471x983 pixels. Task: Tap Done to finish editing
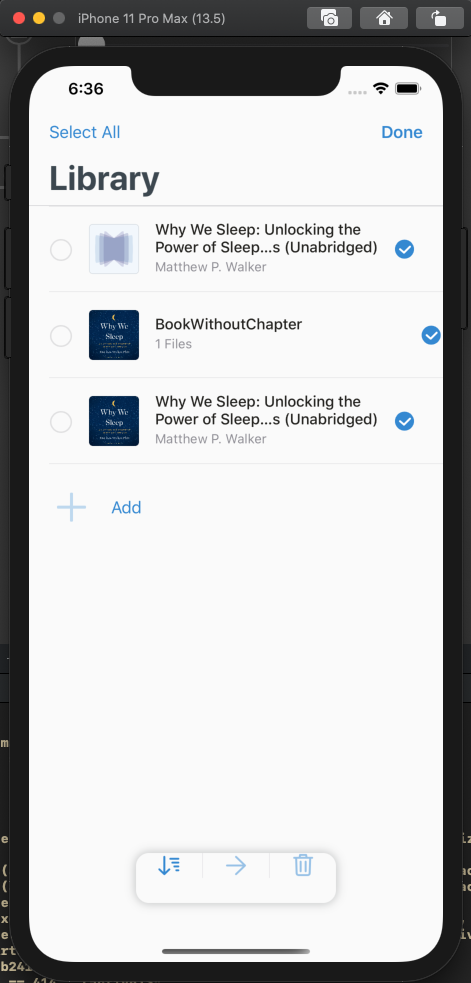tap(401, 132)
